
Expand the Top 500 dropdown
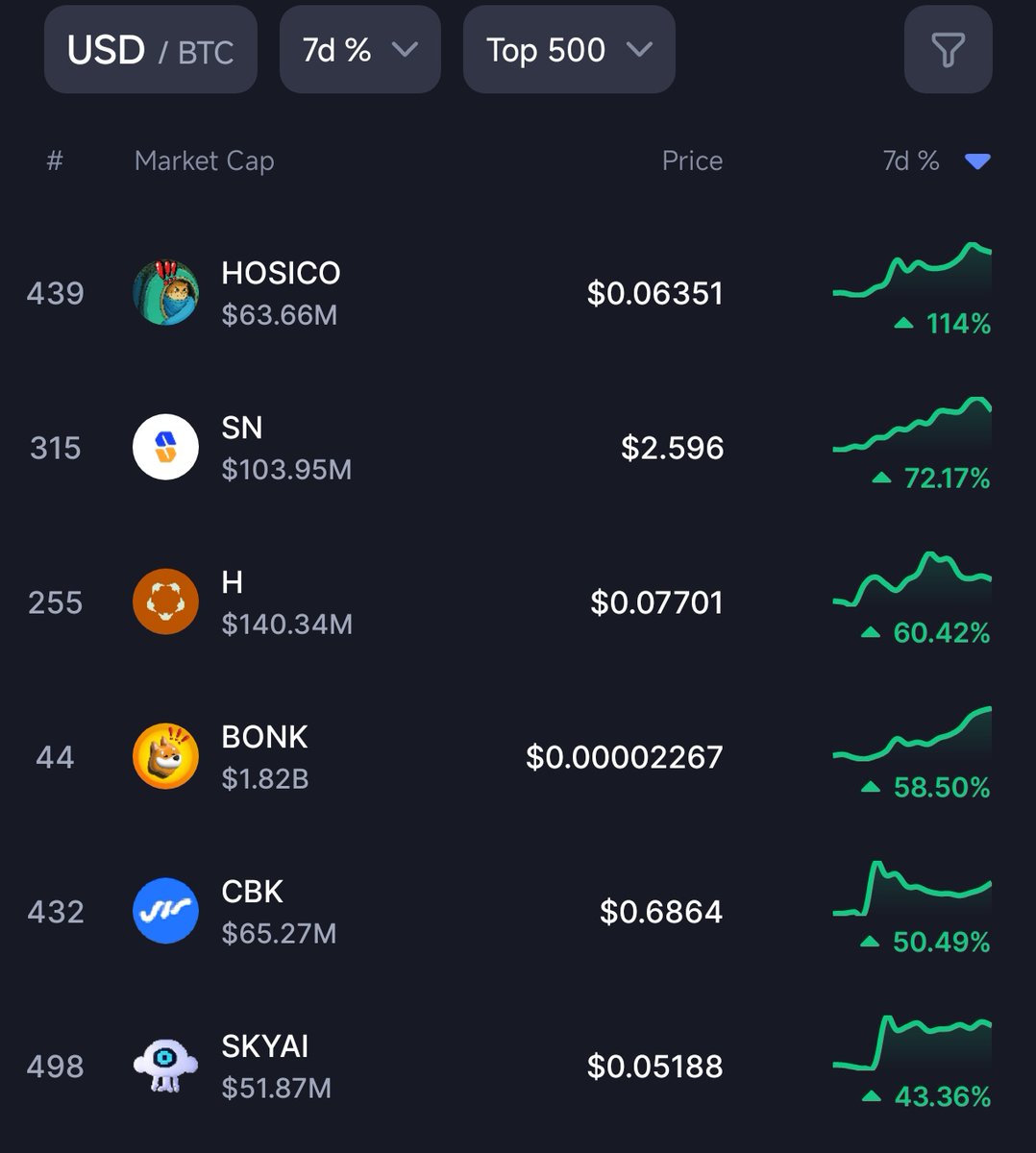coord(569,50)
